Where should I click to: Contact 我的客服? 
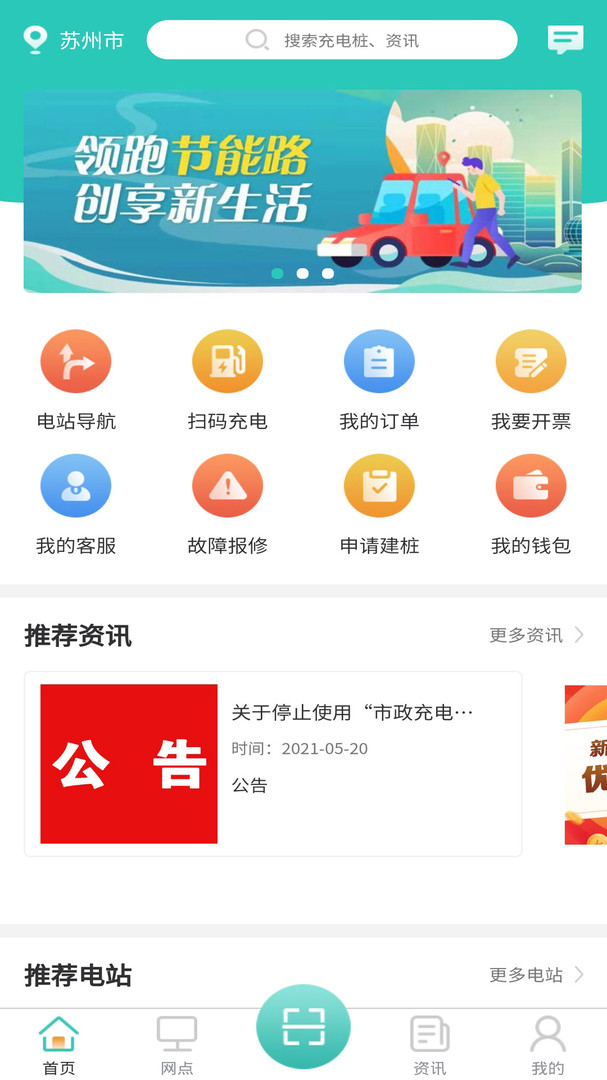[x=76, y=505]
